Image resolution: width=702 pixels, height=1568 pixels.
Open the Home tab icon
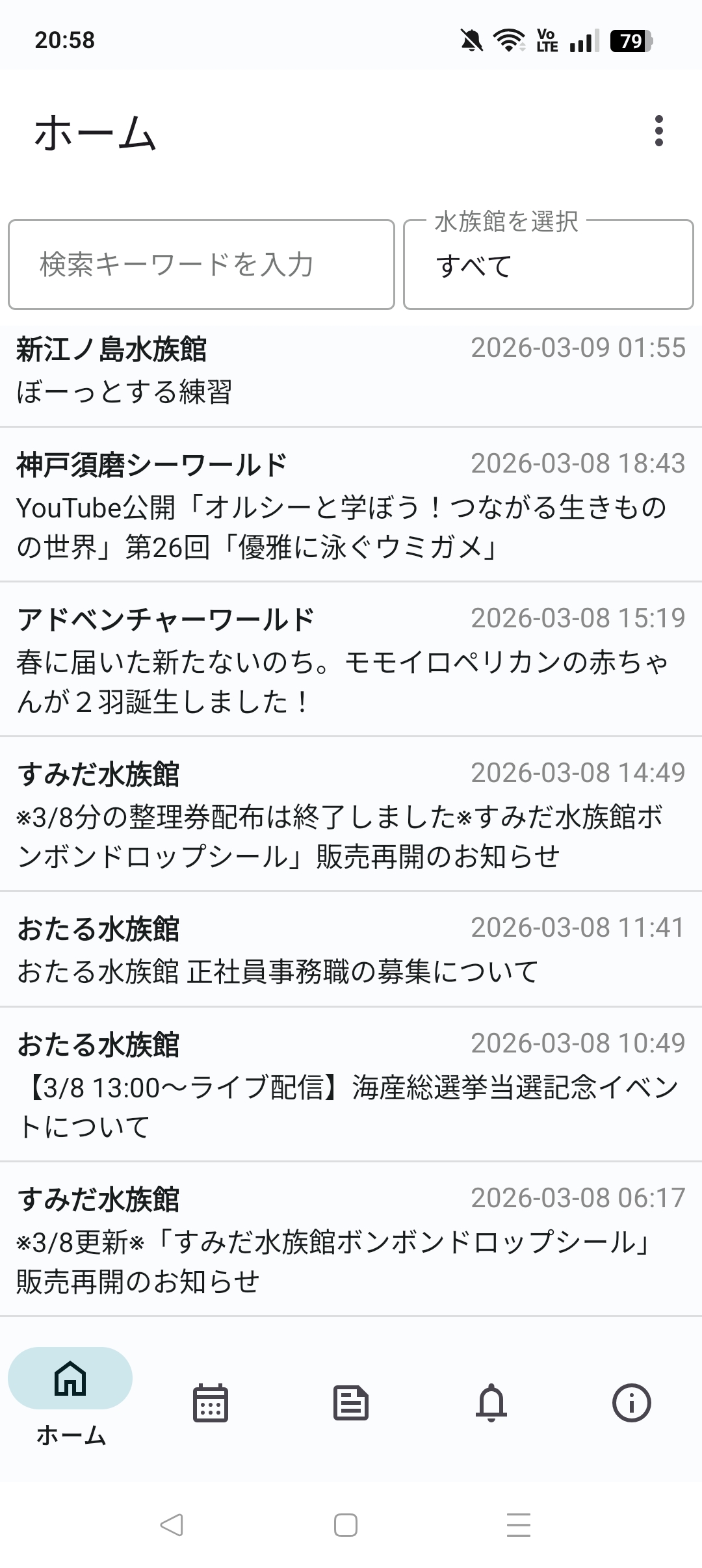pyautogui.click(x=70, y=1378)
